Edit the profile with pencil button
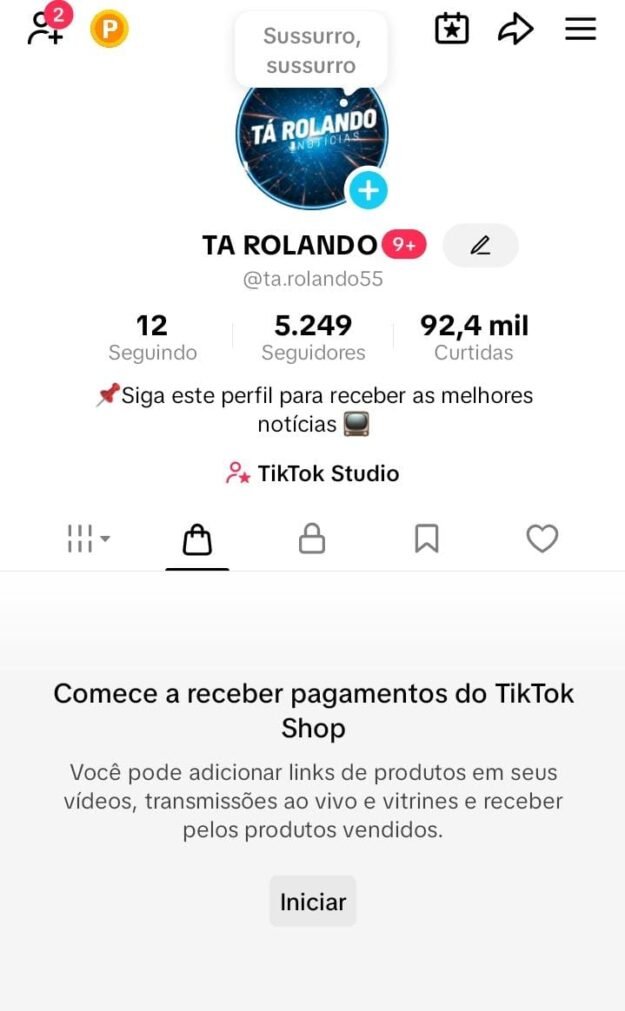This screenshot has height=1011, width=625. [481, 245]
